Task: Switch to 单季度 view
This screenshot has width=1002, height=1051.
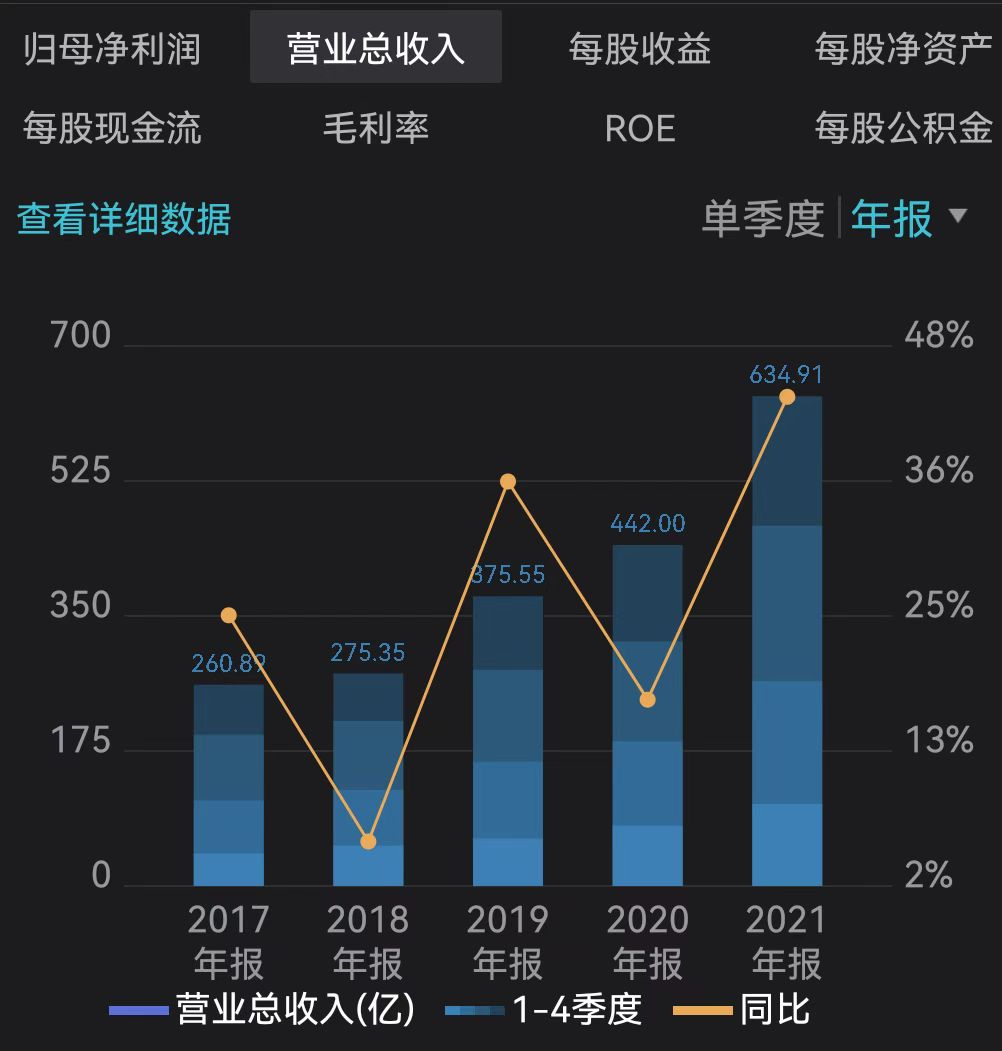Action: coord(762,219)
